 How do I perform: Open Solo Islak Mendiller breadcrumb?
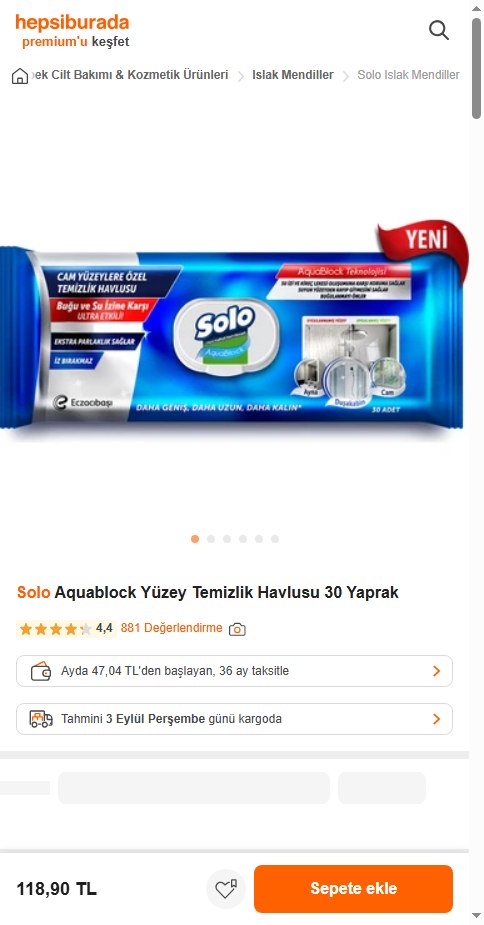[408, 75]
